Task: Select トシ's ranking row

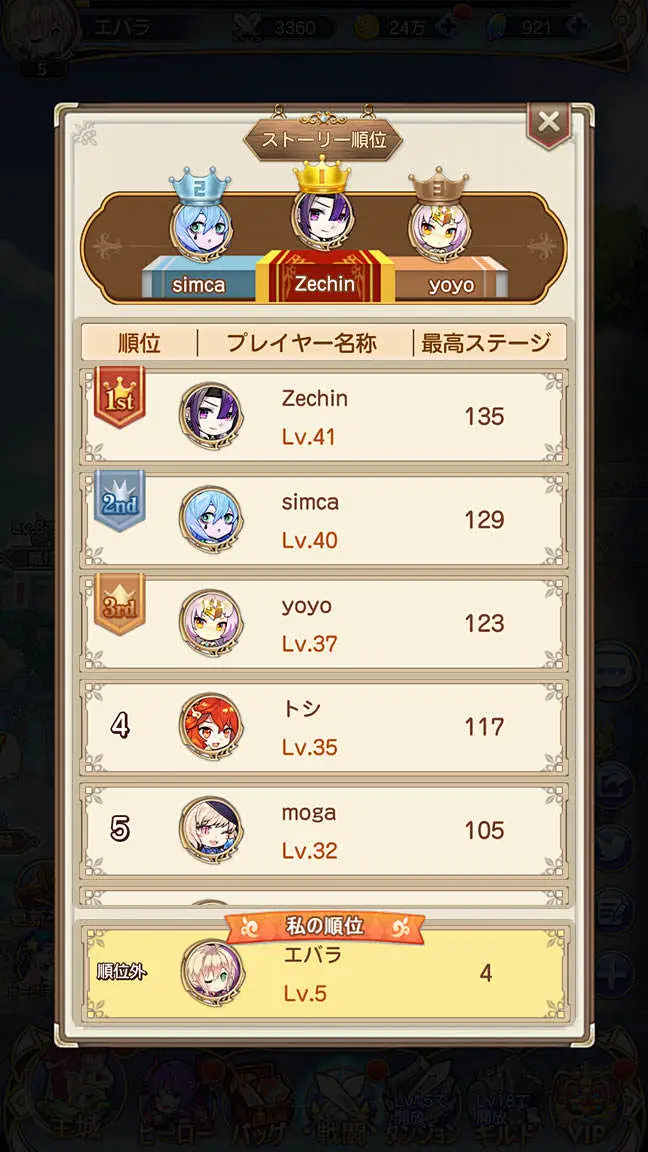Action: (323, 727)
